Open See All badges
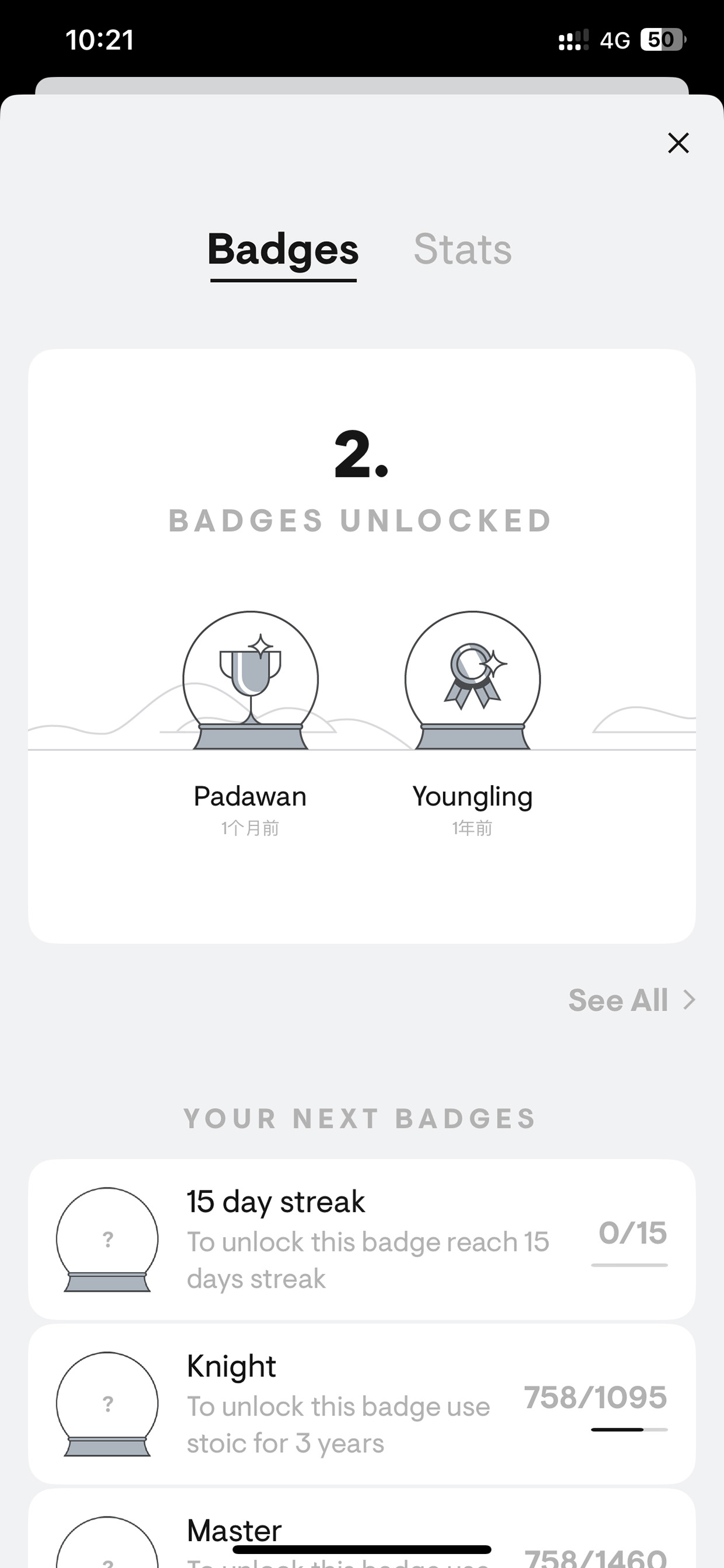 point(632,1000)
